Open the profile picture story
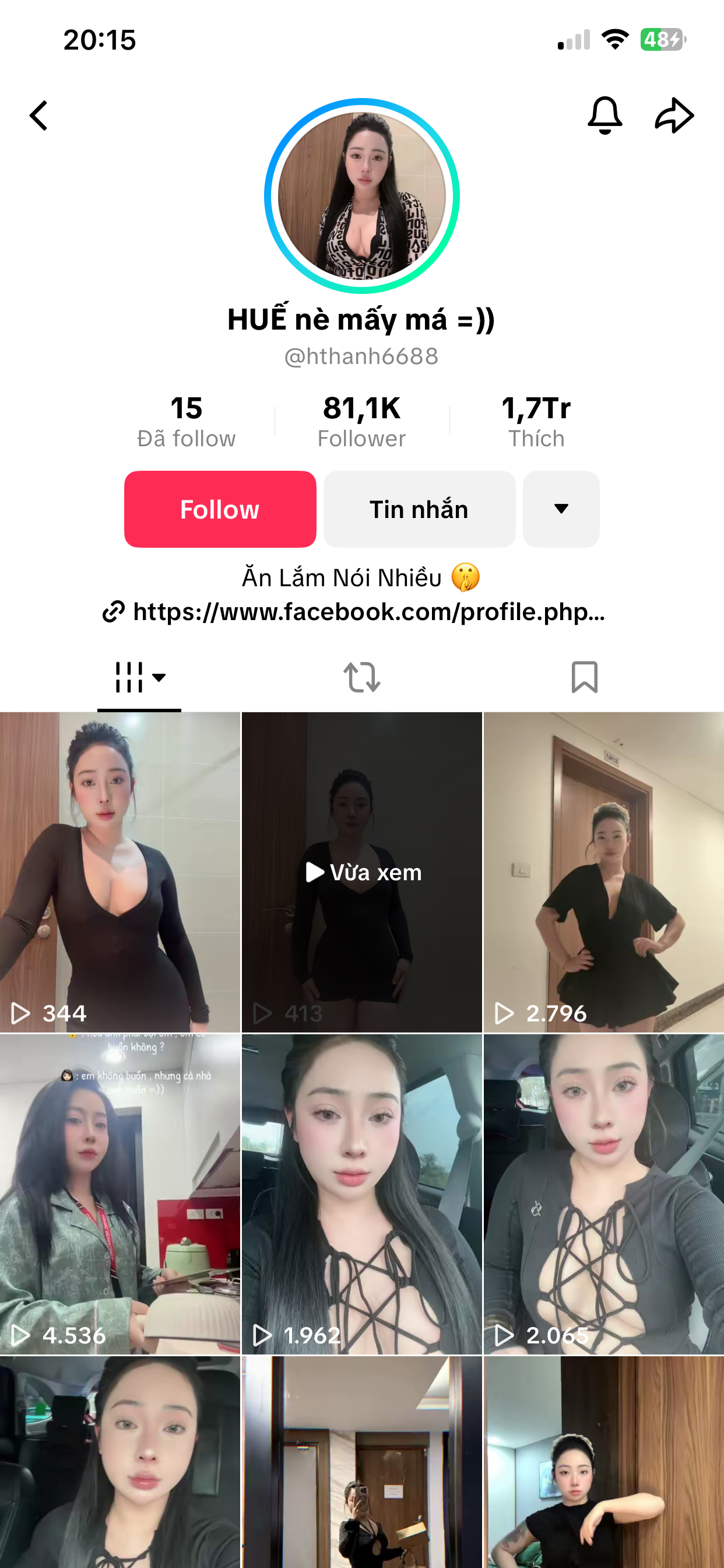The width and height of the screenshot is (724, 1568). click(x=361, y=195)
